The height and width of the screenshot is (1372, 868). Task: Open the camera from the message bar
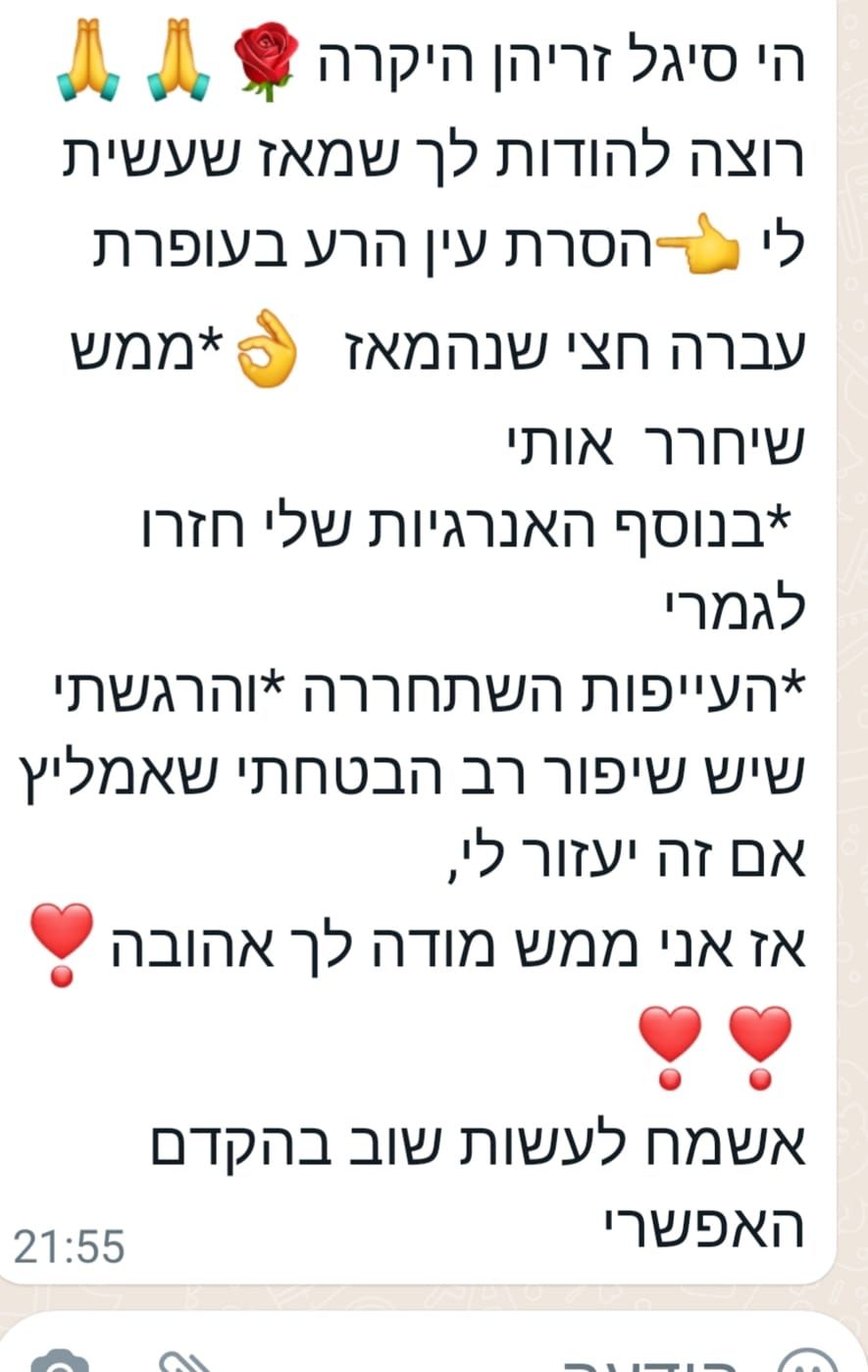click(x=59, y=1363)
